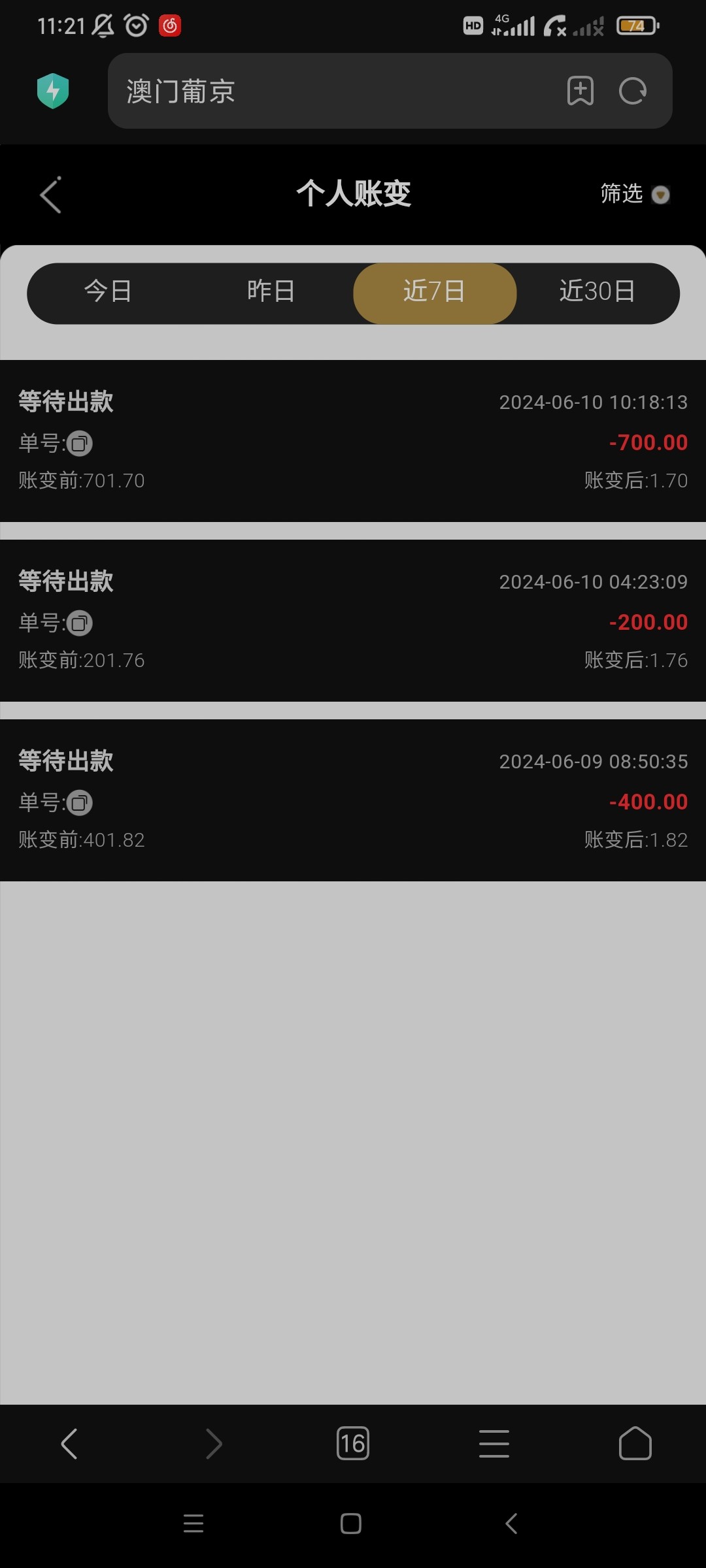Copy order number of the -200.00 record

[80, 623]
